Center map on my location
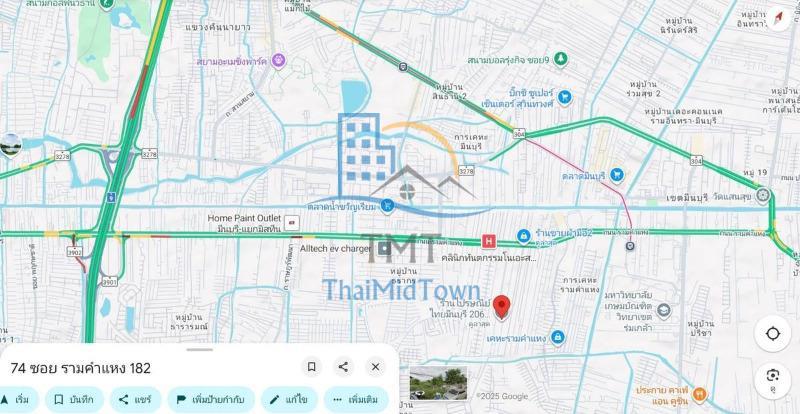Viewport: 800px width, 414px height. coord(772,334)
